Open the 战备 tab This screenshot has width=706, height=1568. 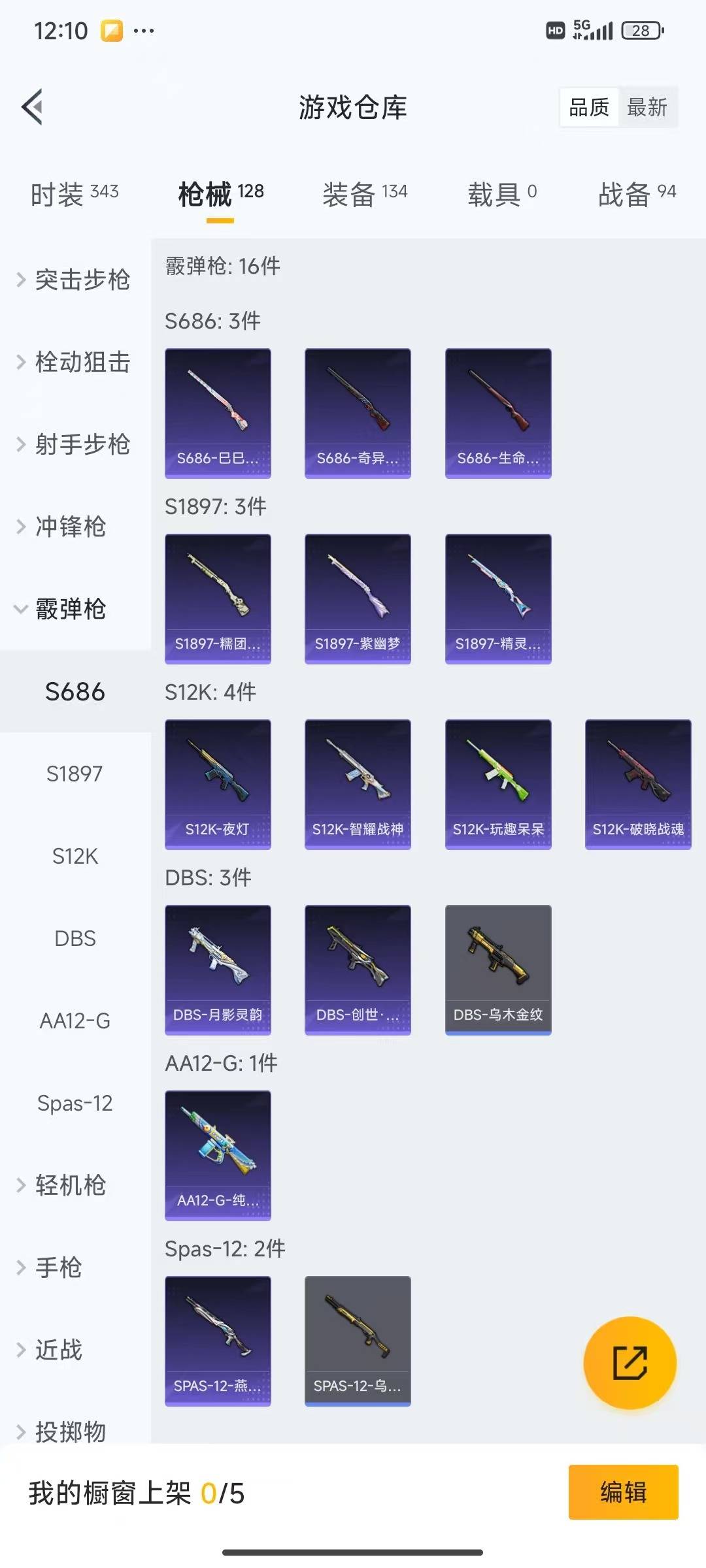[x=636, y=194]
